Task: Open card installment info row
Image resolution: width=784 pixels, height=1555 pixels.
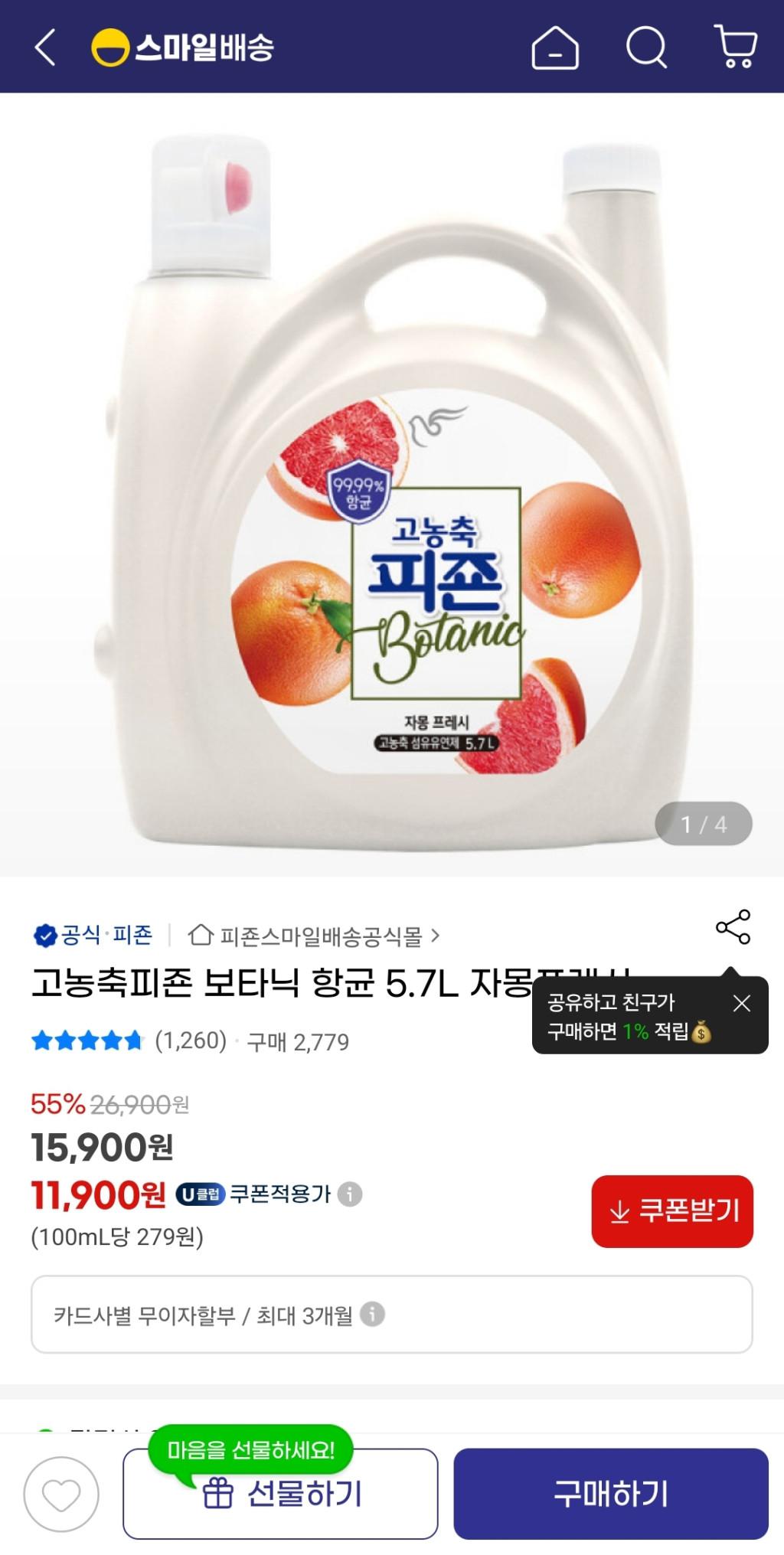Action: click(x=391, y=1315)
